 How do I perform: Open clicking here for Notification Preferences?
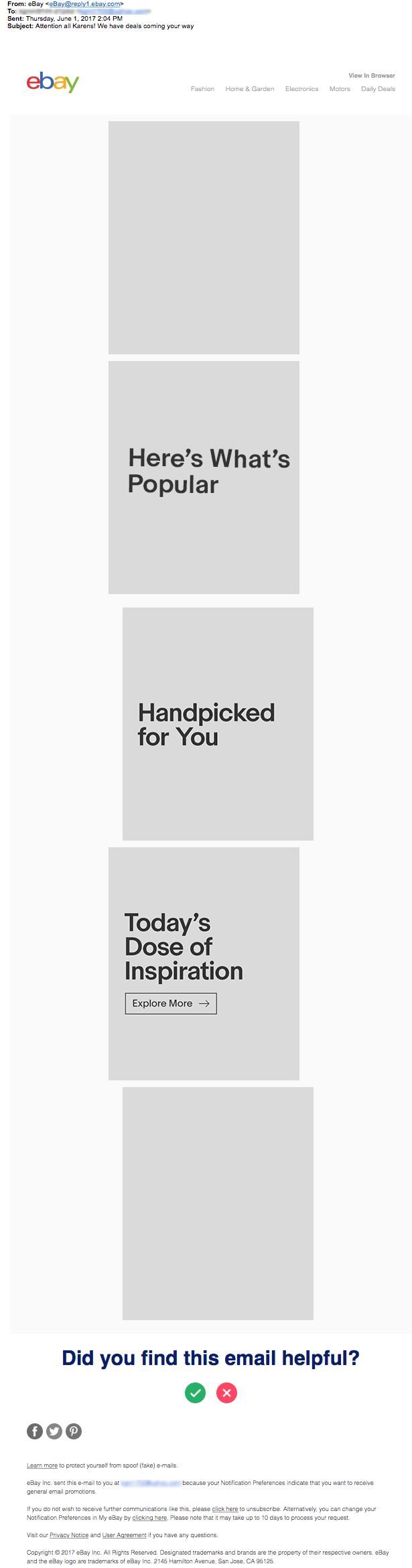click(149, 1518)
